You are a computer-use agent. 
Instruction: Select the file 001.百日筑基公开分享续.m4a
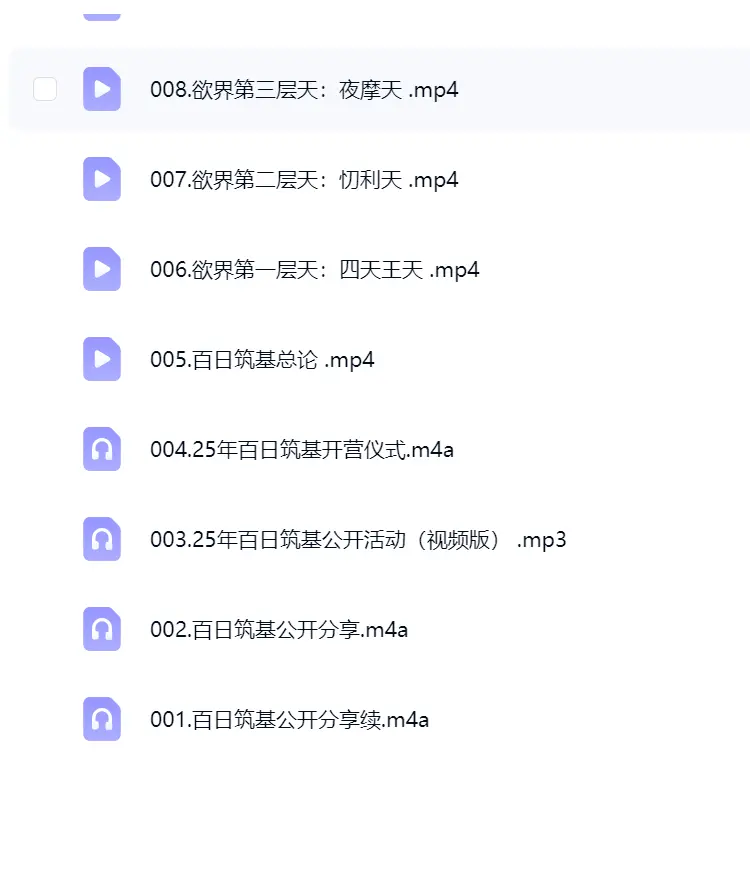289,720
